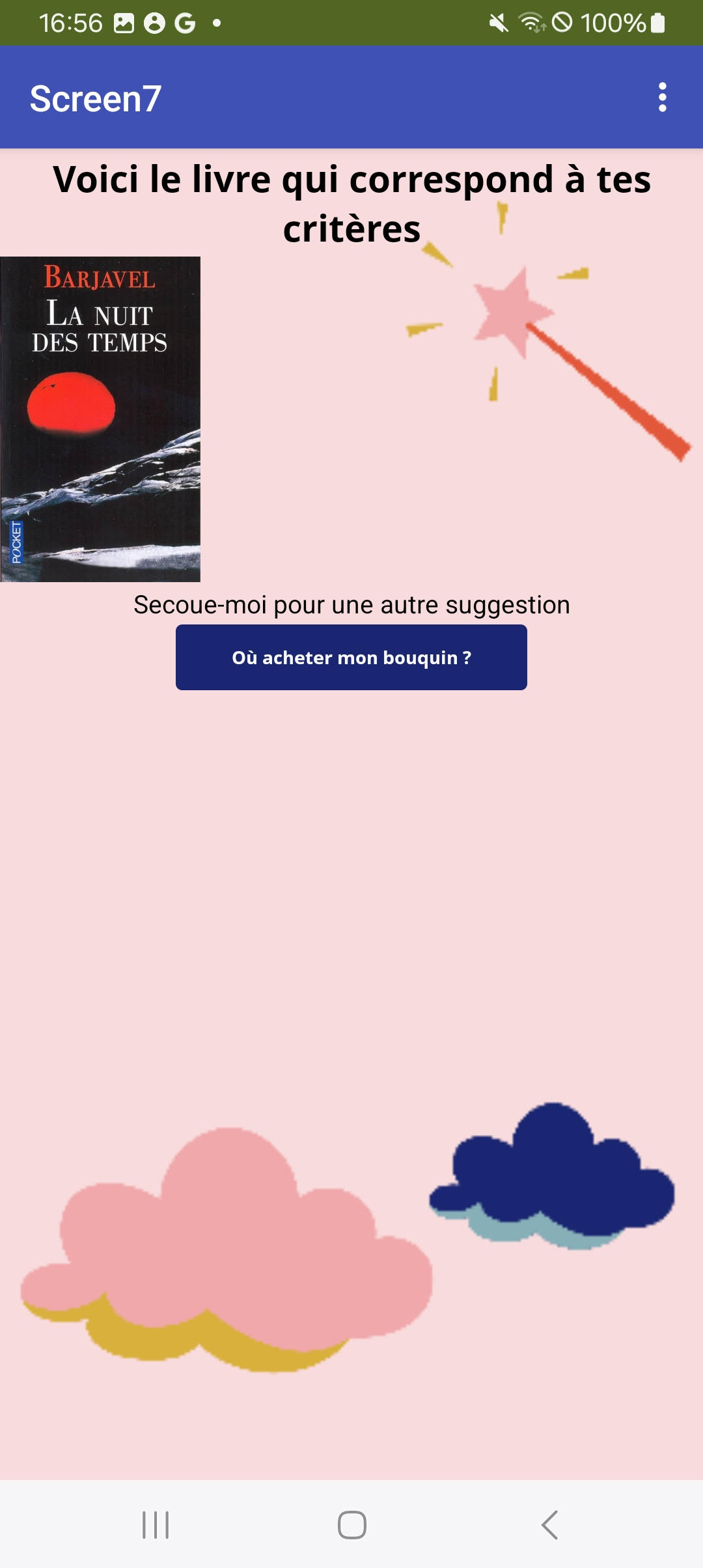Return to the home screen

[351, 1524]
